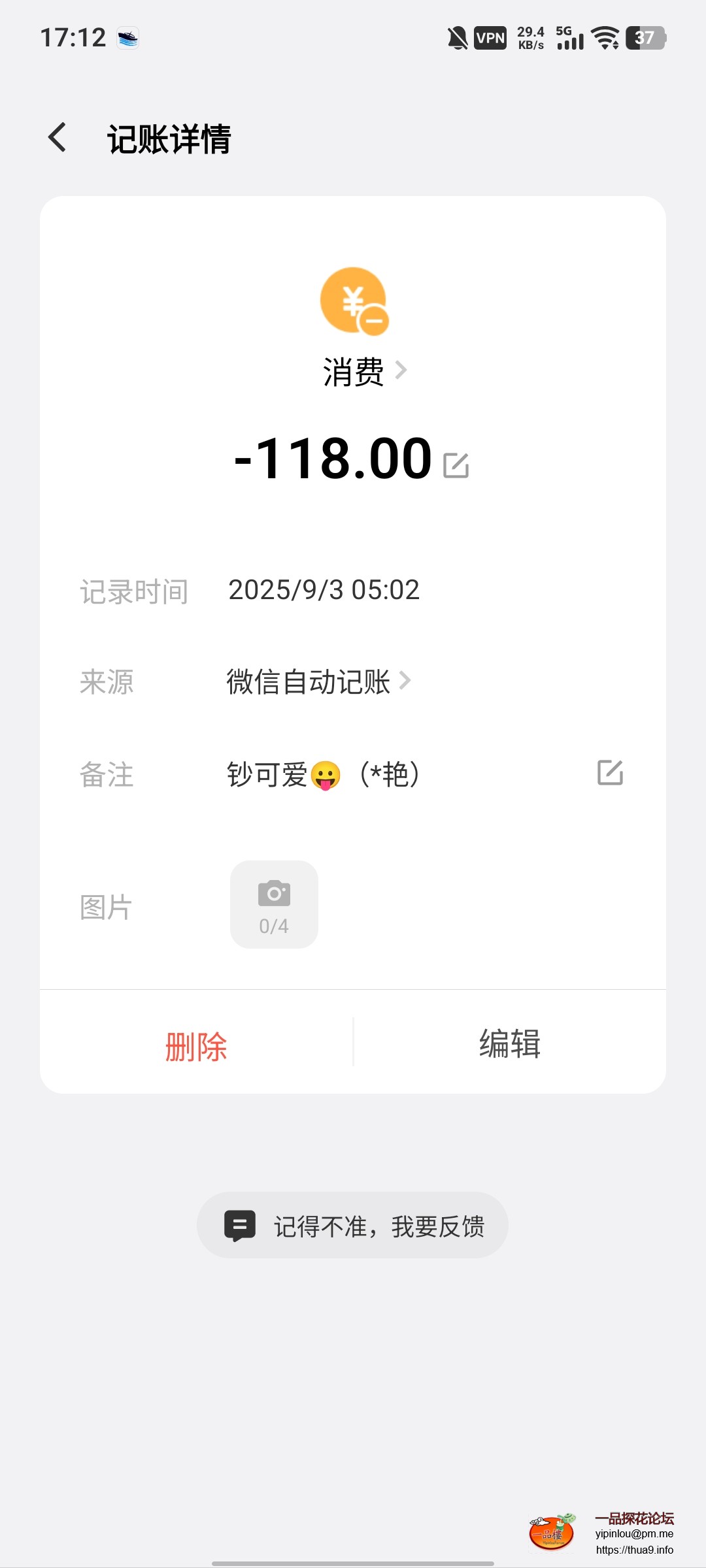This screenshot has width=706, height=1568.
Task: Tap 删除 to delete this record
Action: [x=196, y=1046]
